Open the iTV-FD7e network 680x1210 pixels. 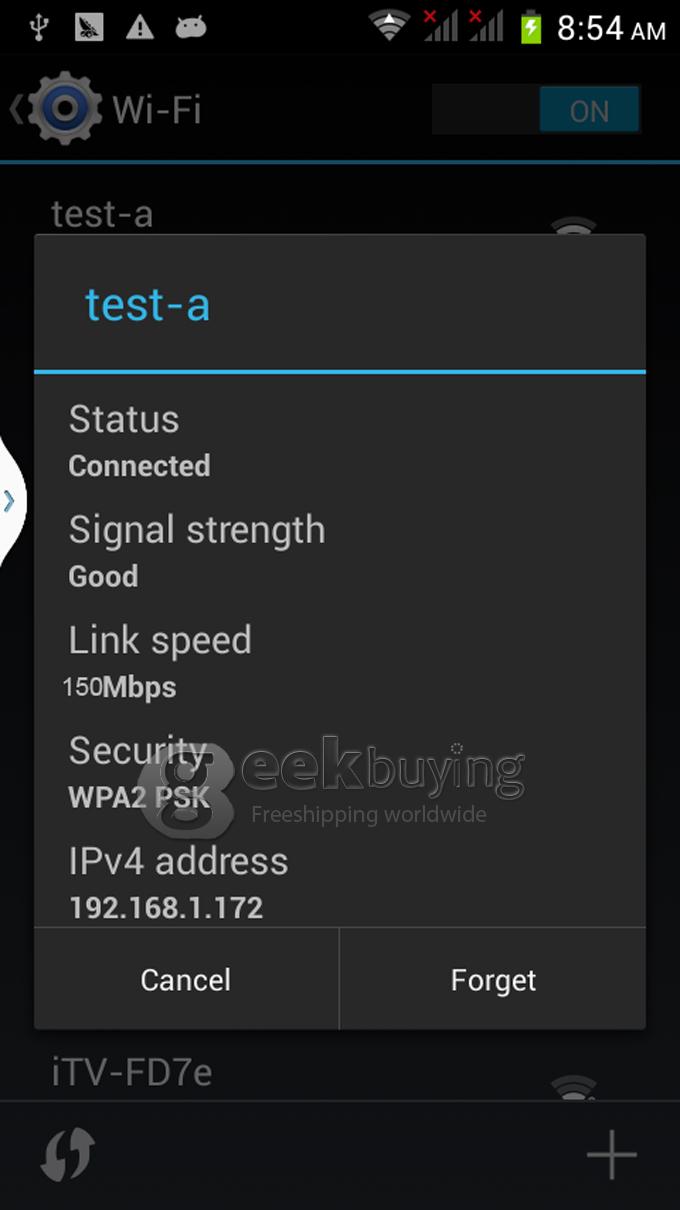pyautogui.click(x=340, y=1070)
